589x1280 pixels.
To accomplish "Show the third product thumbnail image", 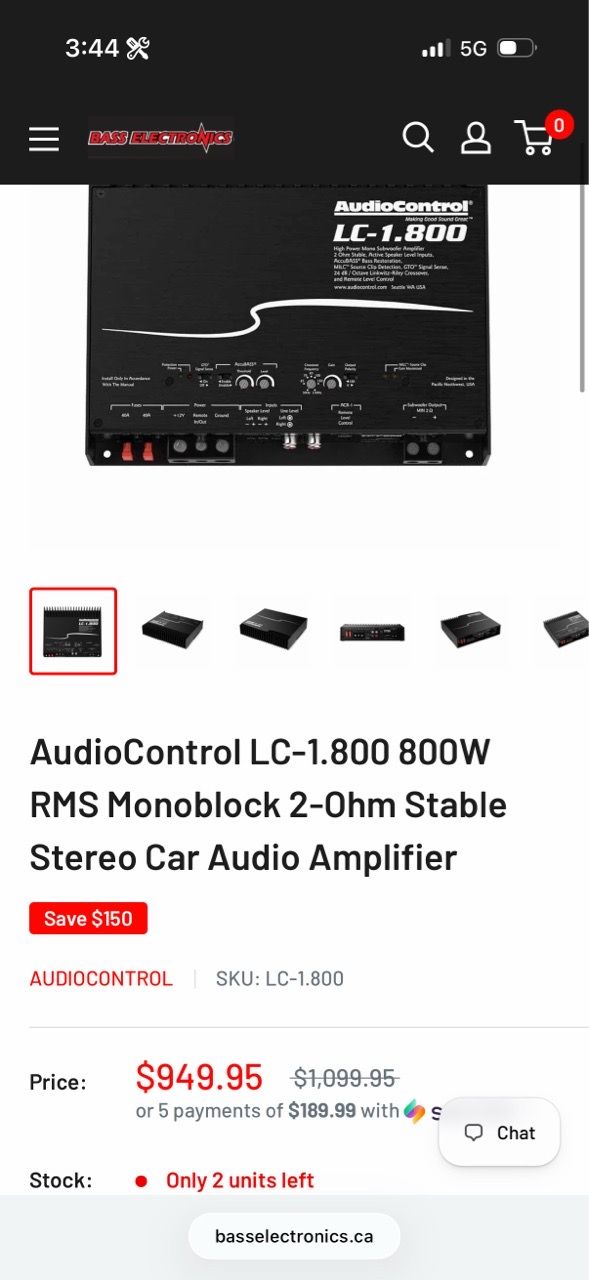I will 272,631.
